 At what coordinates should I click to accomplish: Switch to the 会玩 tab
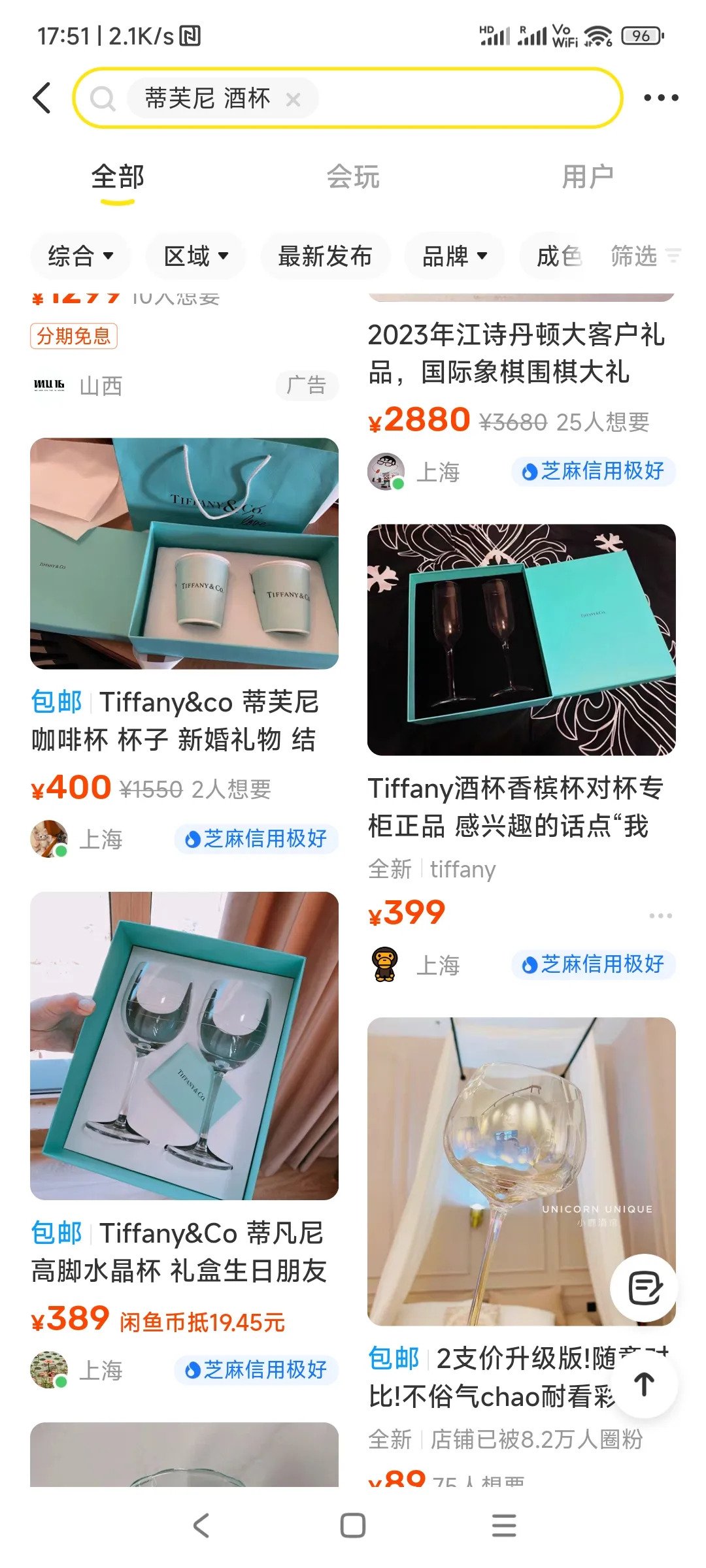[353, 177]
